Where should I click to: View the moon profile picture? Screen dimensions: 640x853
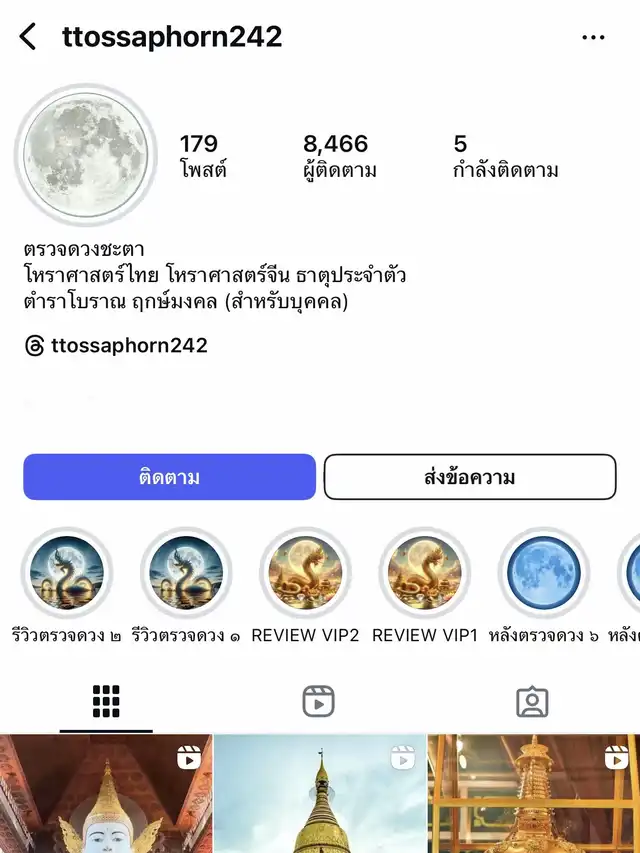[x=86, y=153]
